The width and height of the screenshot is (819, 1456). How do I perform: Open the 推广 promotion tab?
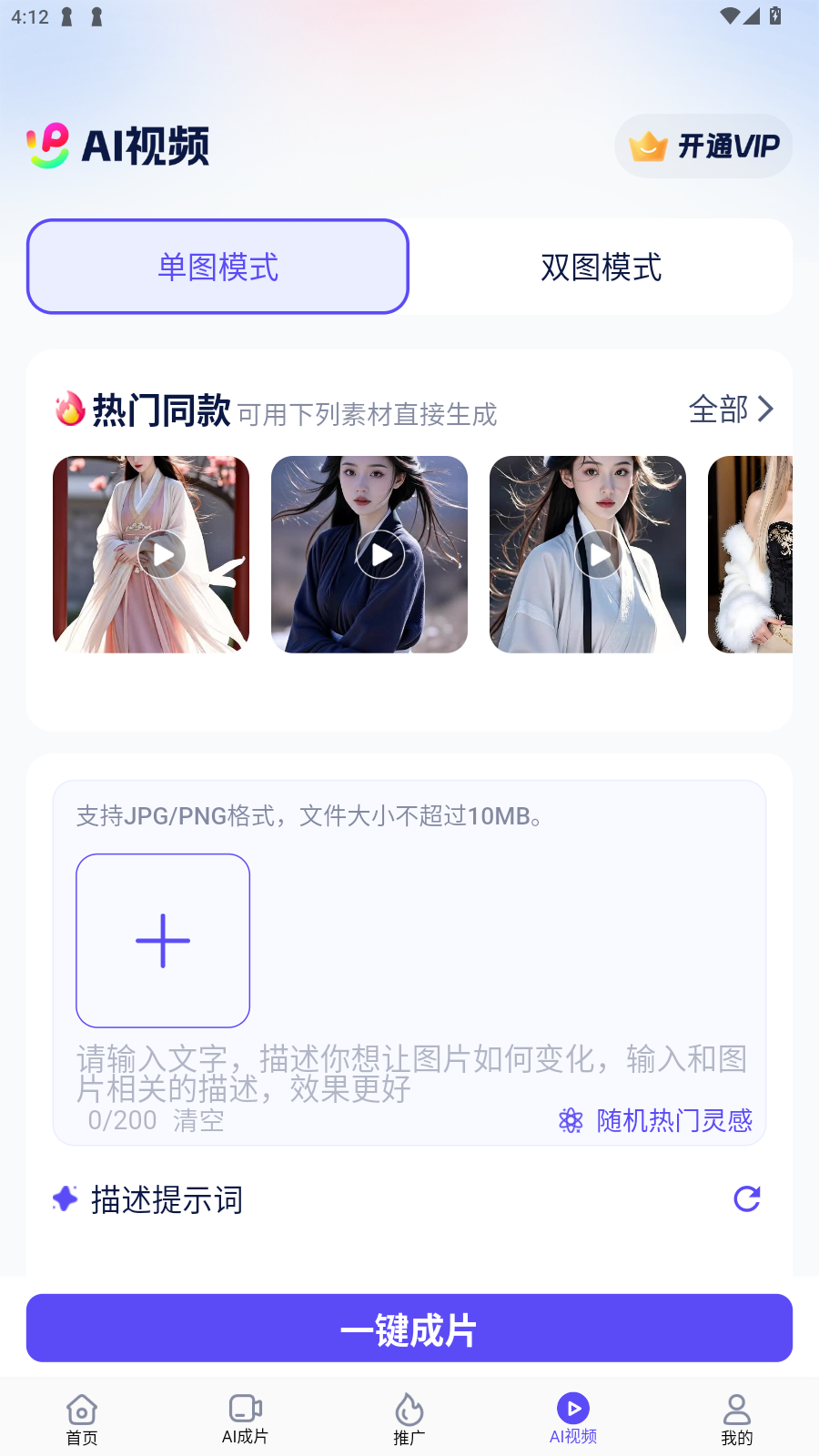pyautogui.click(x=409, y=1419)
